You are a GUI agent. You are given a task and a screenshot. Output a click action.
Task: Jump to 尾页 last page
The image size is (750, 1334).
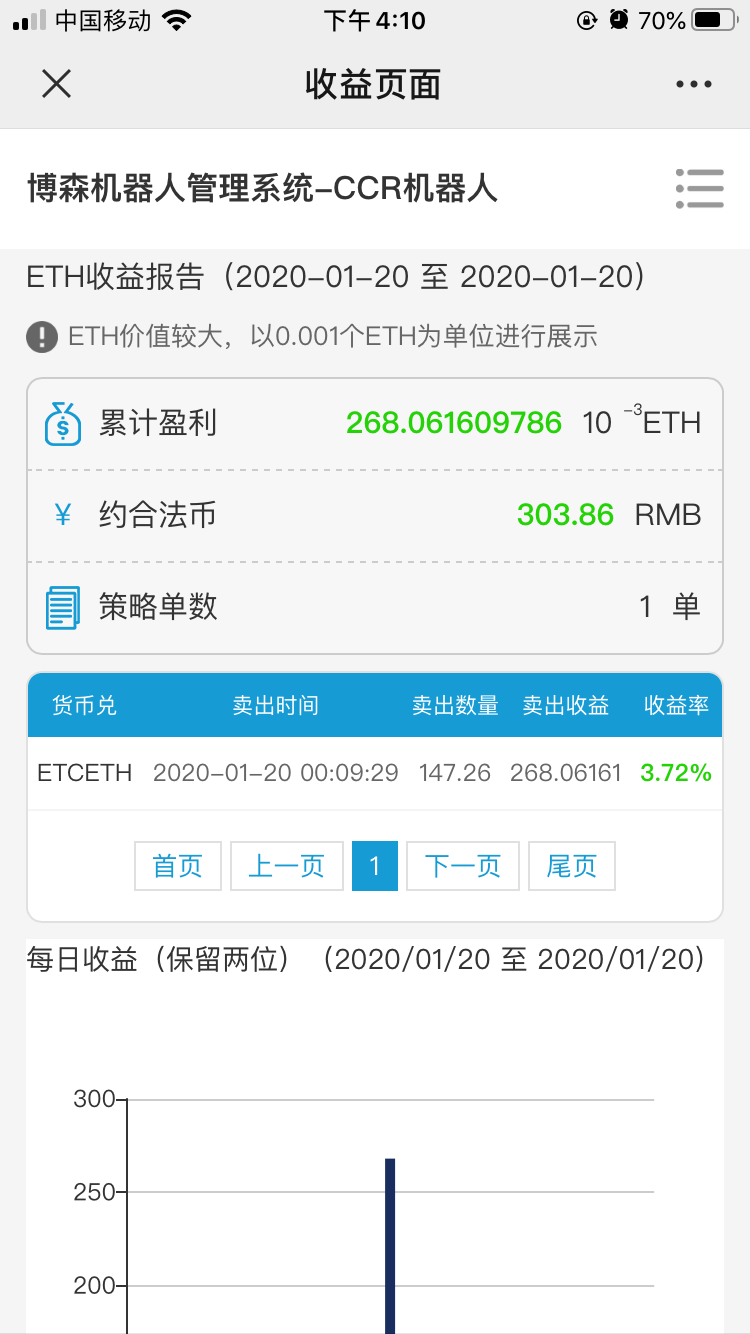point(571,866)
